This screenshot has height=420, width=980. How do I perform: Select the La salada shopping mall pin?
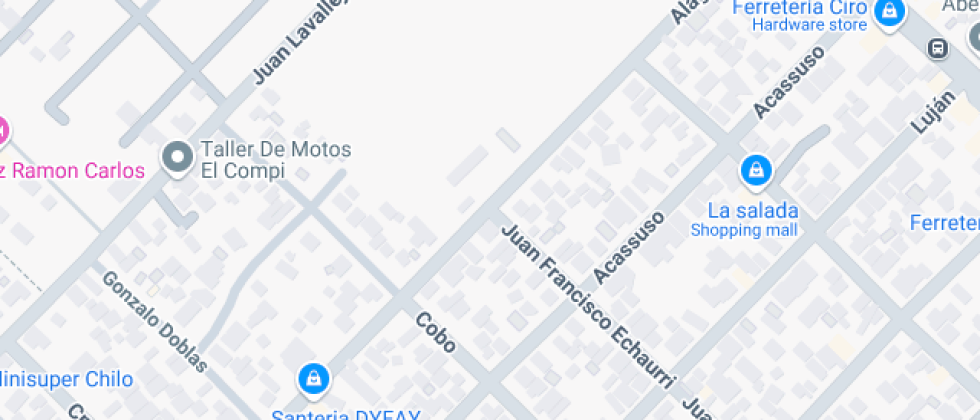tap(756, 171)
